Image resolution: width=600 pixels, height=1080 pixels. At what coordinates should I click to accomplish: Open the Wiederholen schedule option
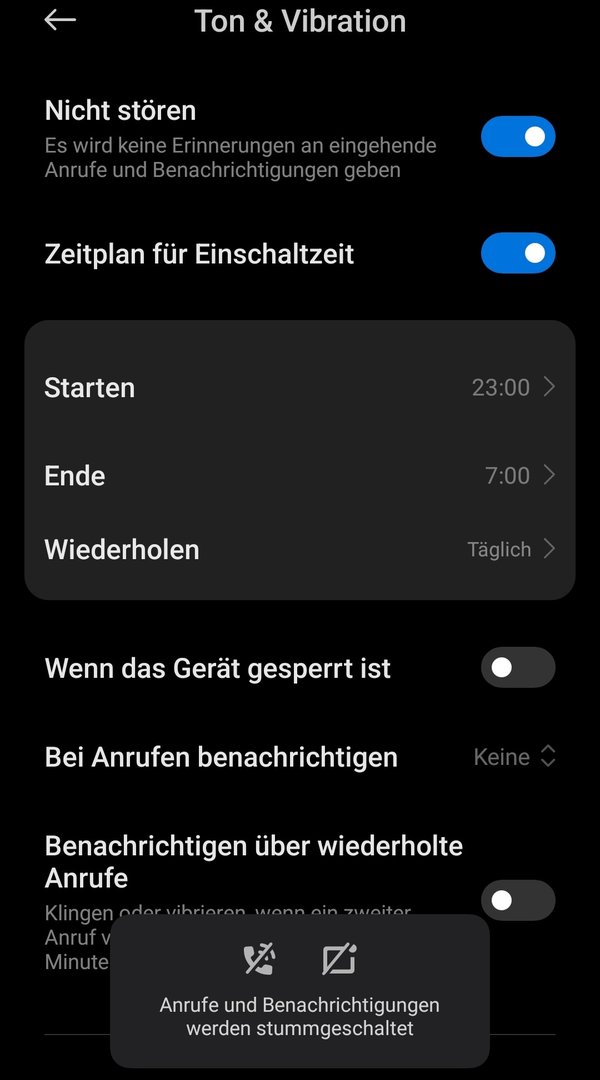coord(300,549)
